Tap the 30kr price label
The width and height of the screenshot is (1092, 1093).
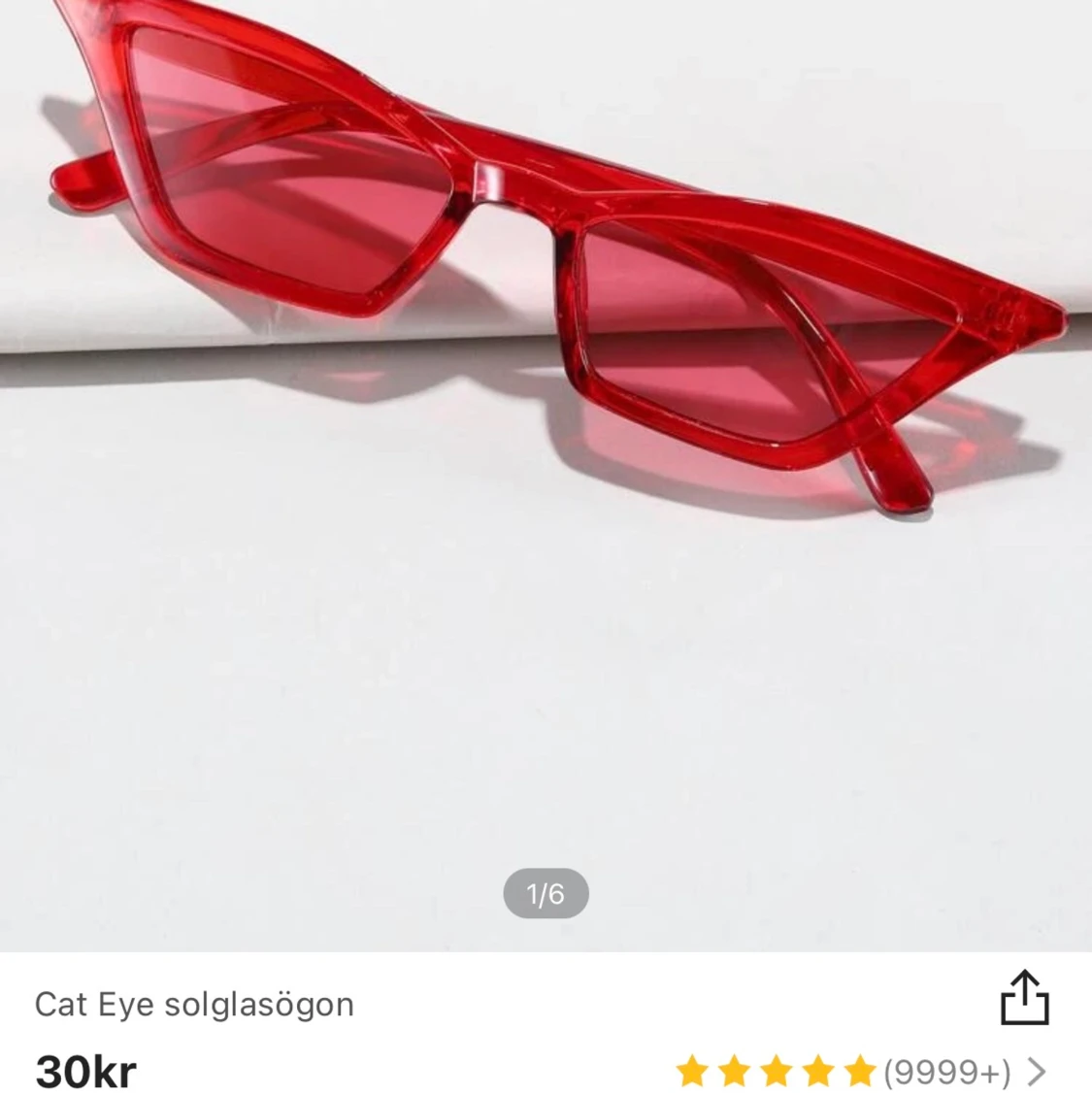click(x=83, y=1070)
